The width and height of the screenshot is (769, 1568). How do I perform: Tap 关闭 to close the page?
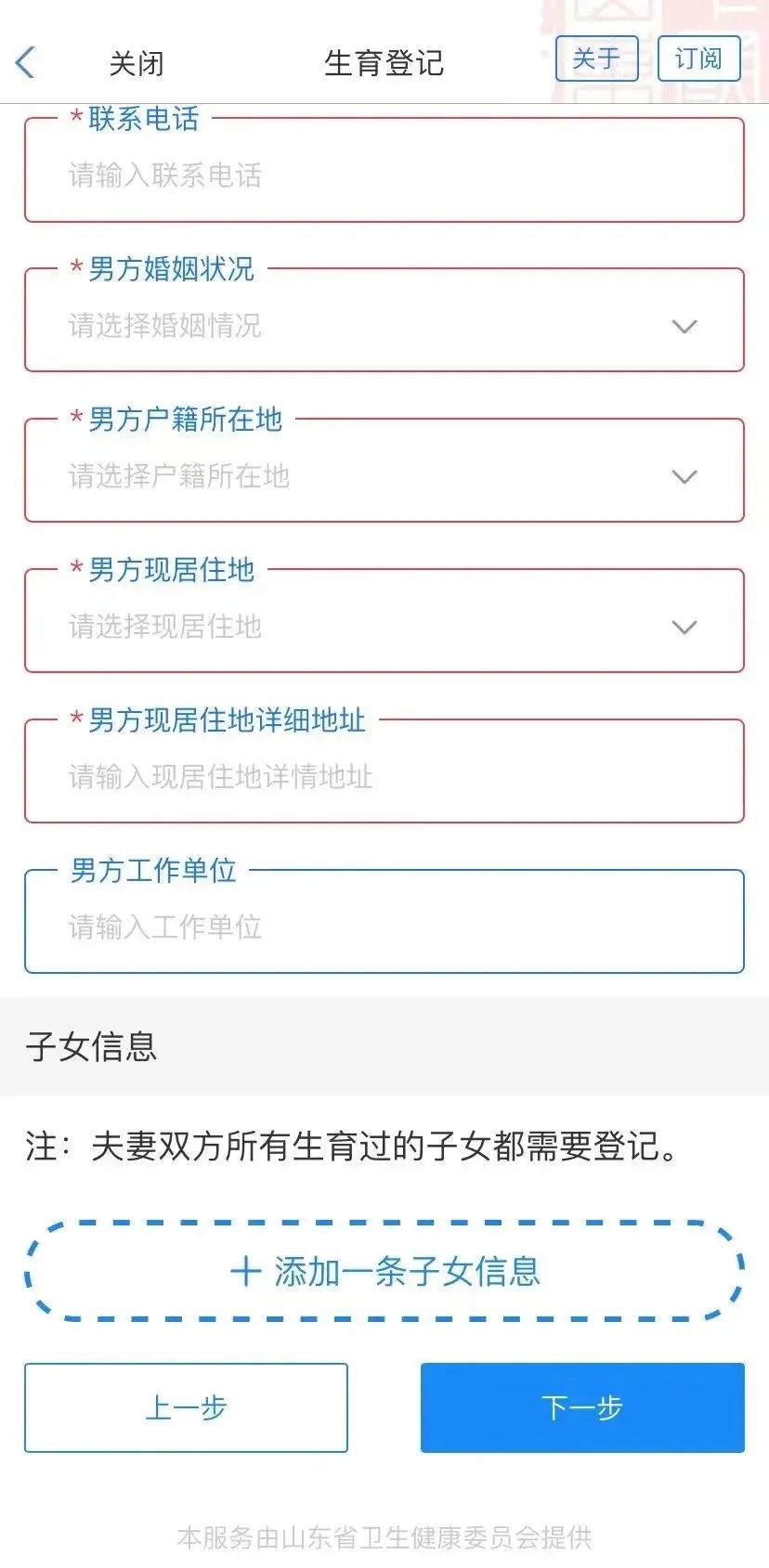point(137,63)
